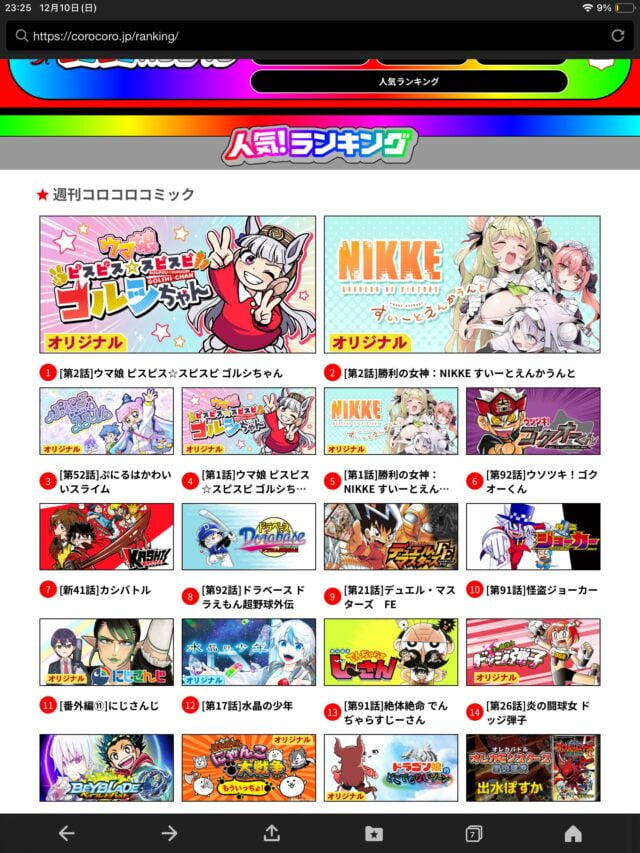Open rank 7 カシバトル thumbnail

point(106,537)
